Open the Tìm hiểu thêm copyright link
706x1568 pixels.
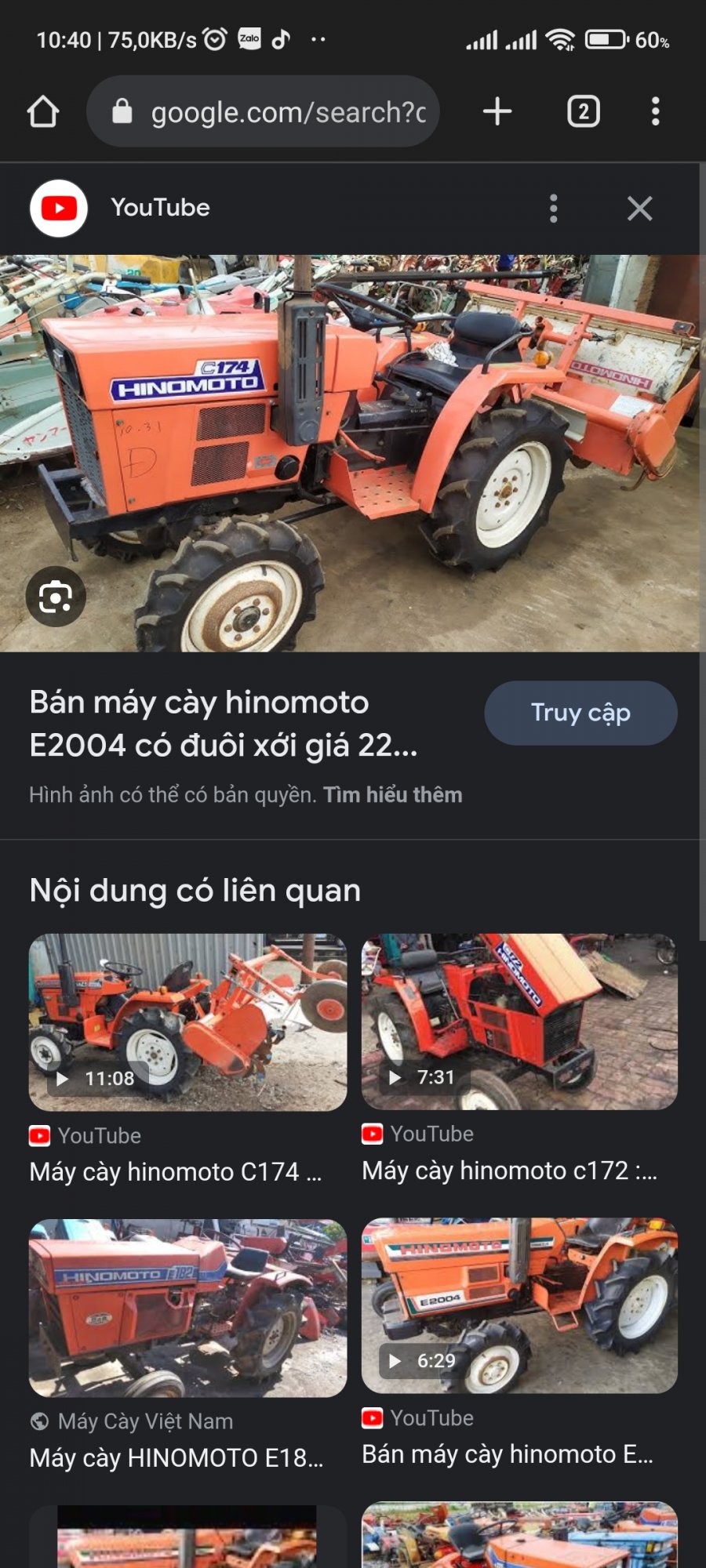click(x=392, y=795)
